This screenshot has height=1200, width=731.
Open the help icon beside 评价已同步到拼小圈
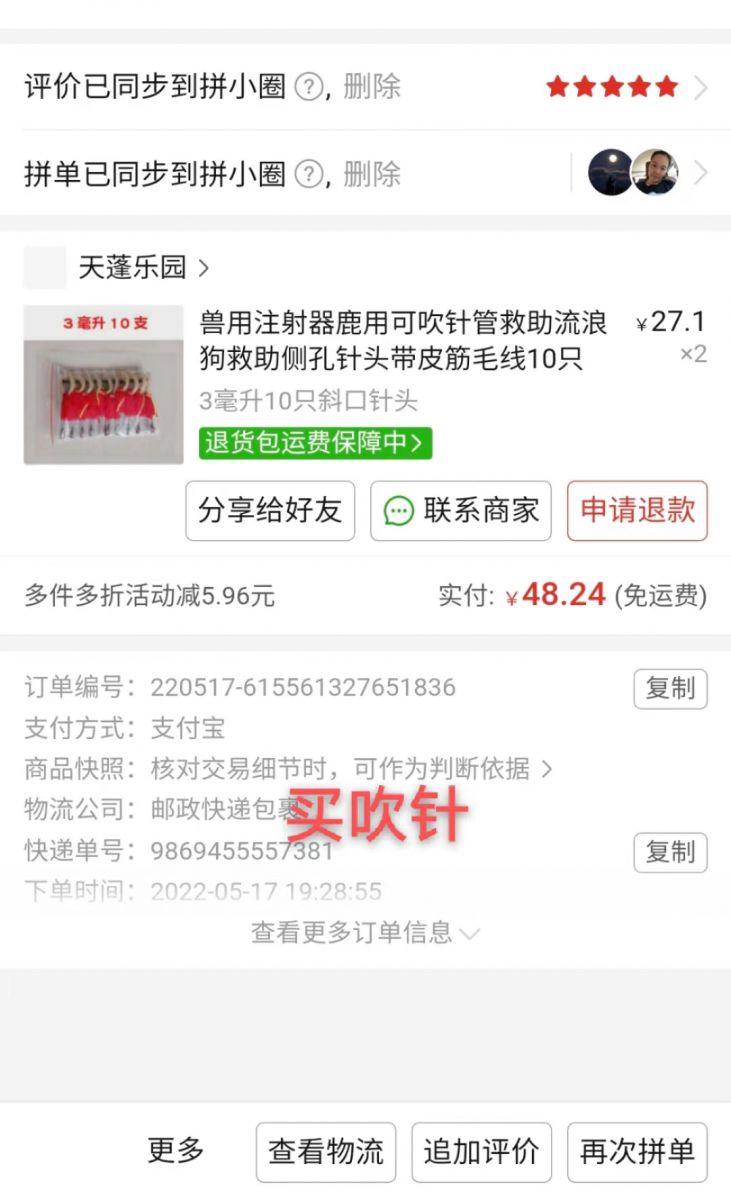tap(309, 87)
